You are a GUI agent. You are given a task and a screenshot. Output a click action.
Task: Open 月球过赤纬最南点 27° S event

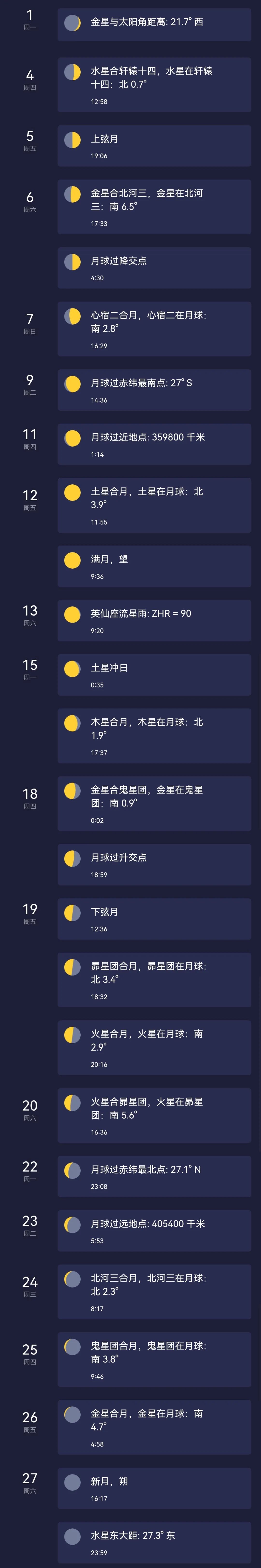(x=154, y=390)
